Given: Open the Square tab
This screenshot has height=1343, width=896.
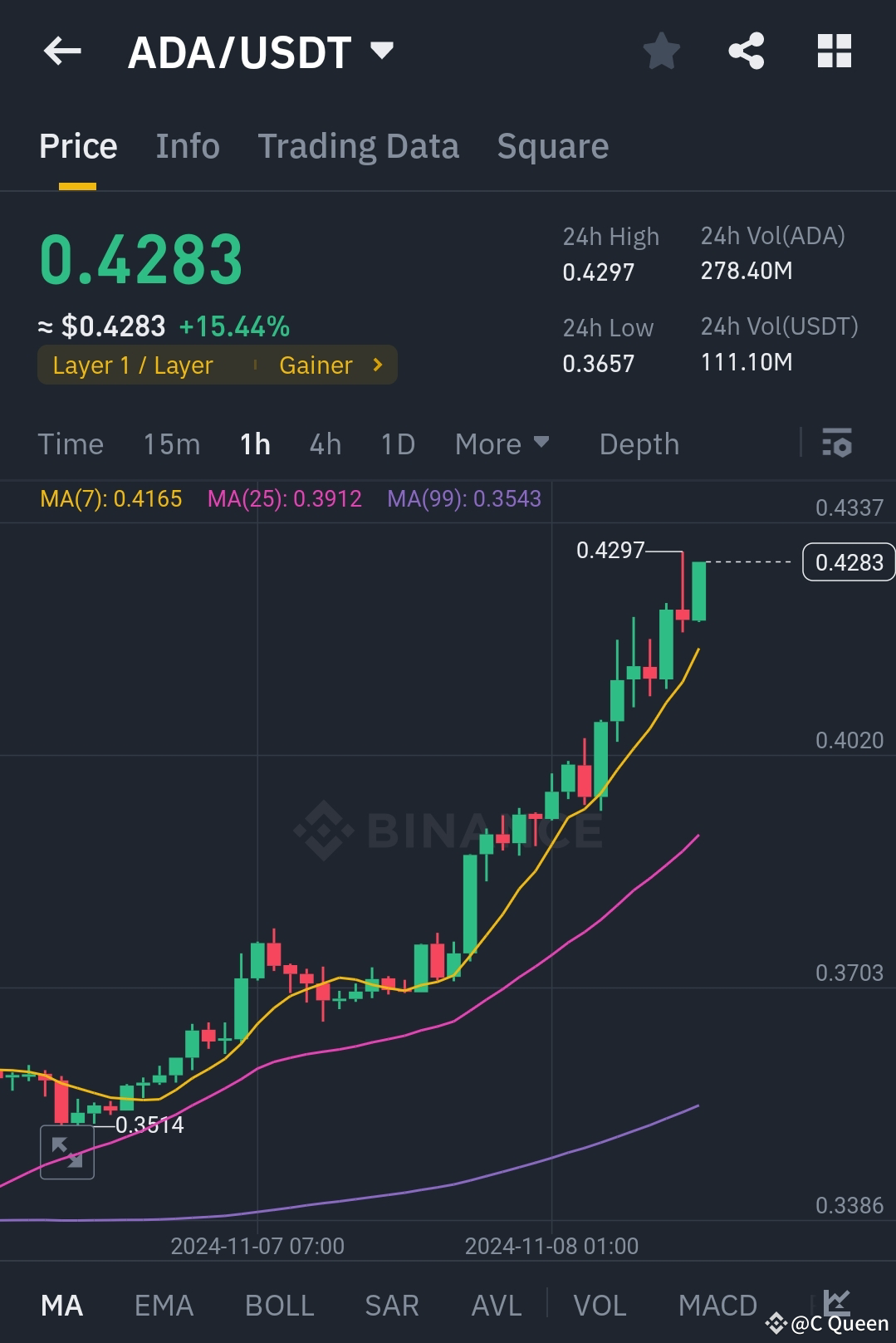Looking at the screenshot, I should pos(552,145).
